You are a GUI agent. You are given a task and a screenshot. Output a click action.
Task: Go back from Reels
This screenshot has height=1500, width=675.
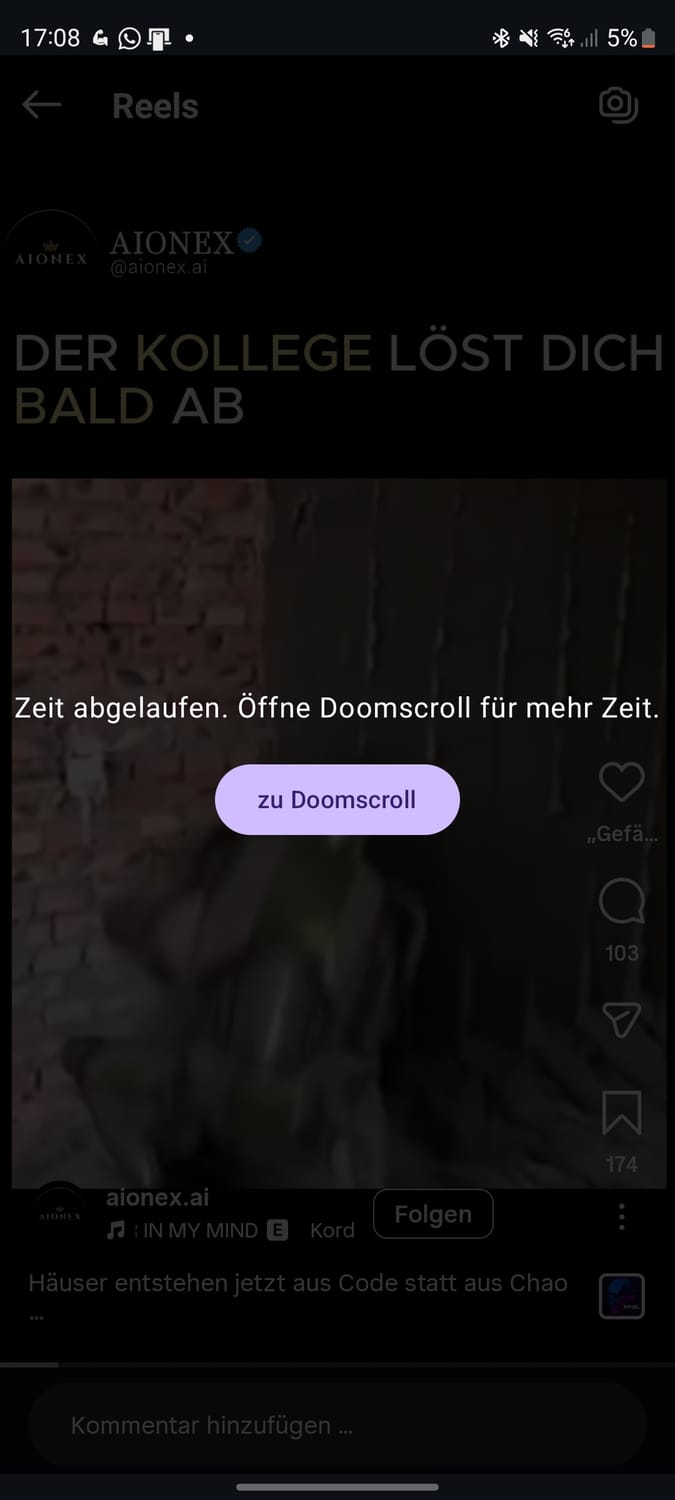(42, 105)
